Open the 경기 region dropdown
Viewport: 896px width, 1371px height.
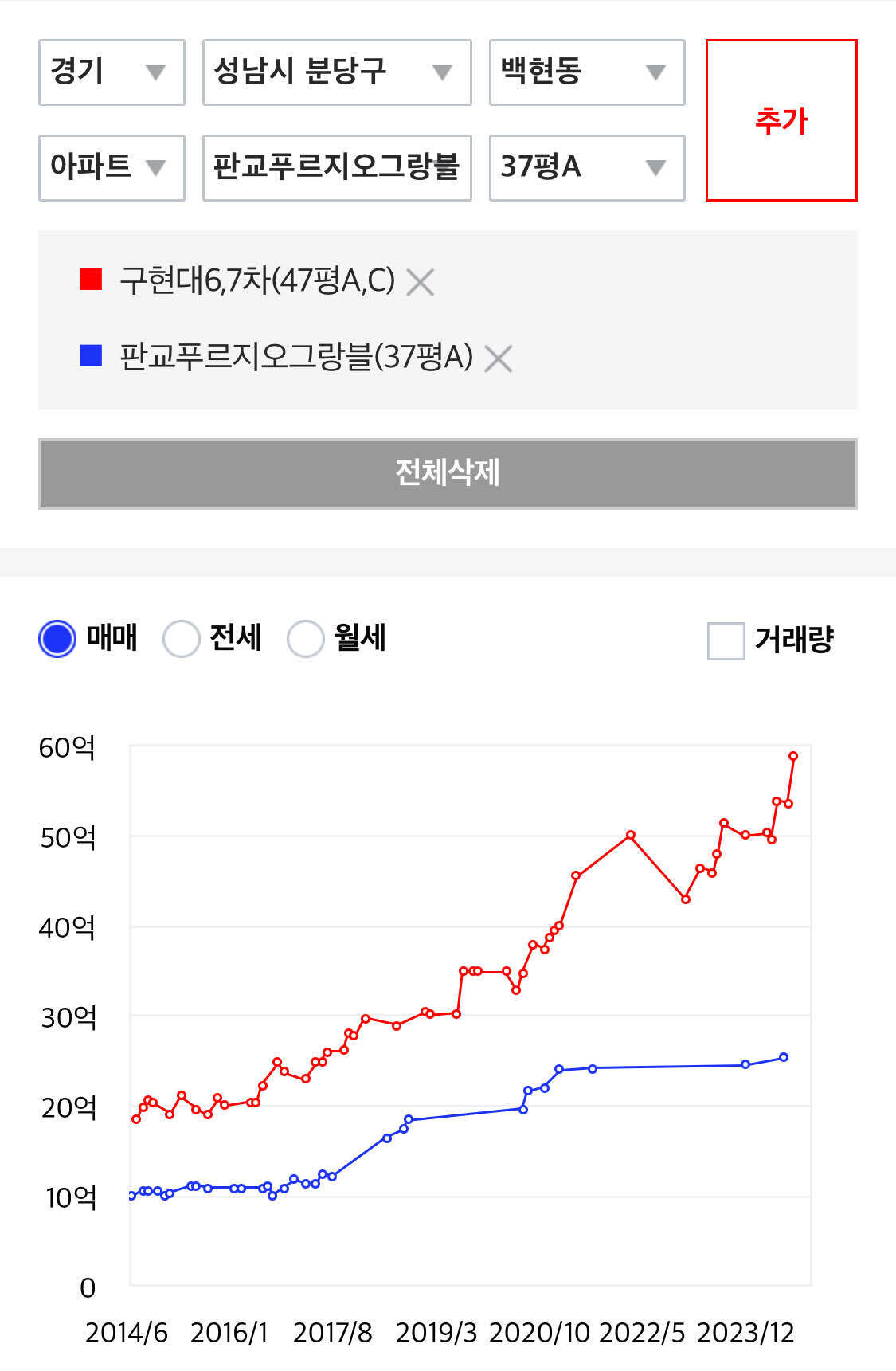pos(111,72)
